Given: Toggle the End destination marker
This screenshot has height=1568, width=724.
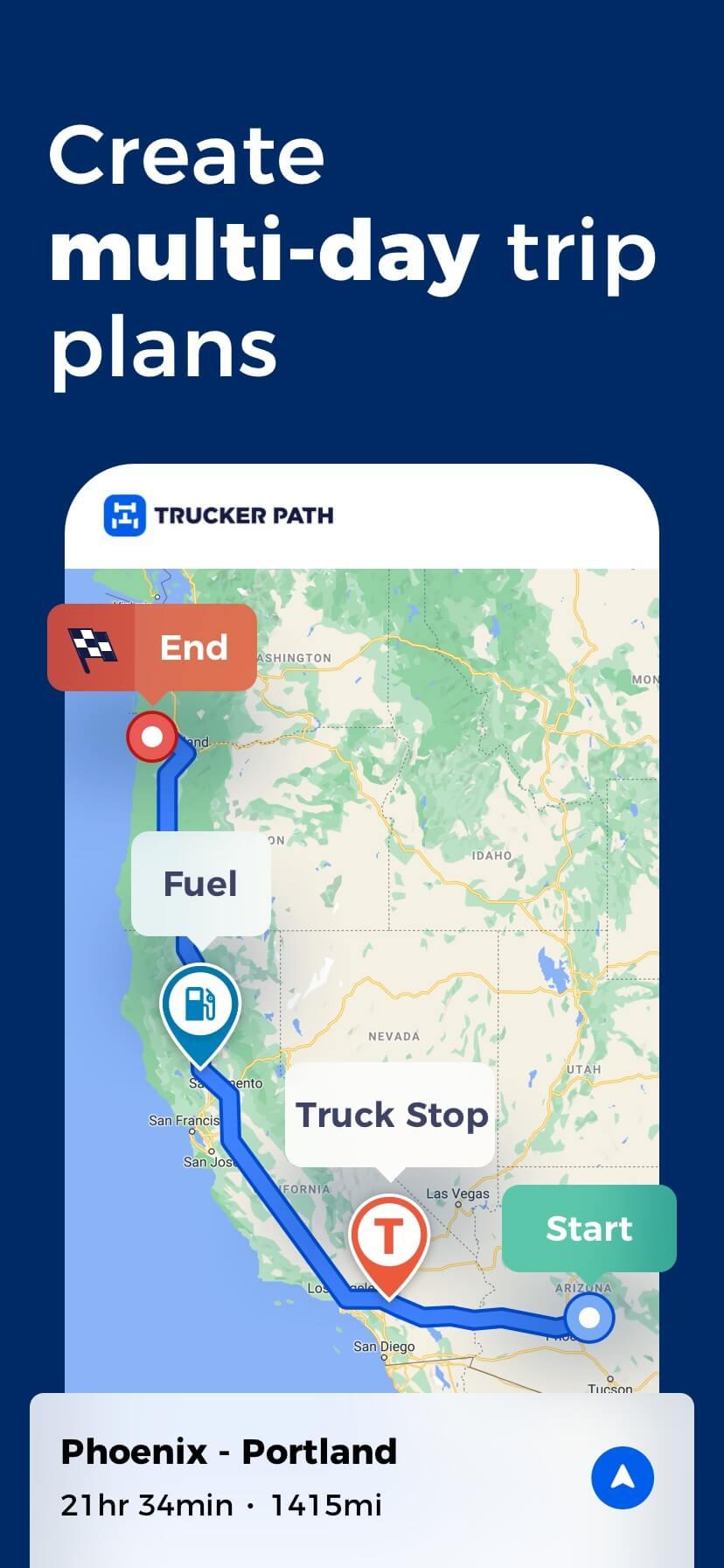Looking at the screenshot, I should pyautogui.click(x=152, y=736).
